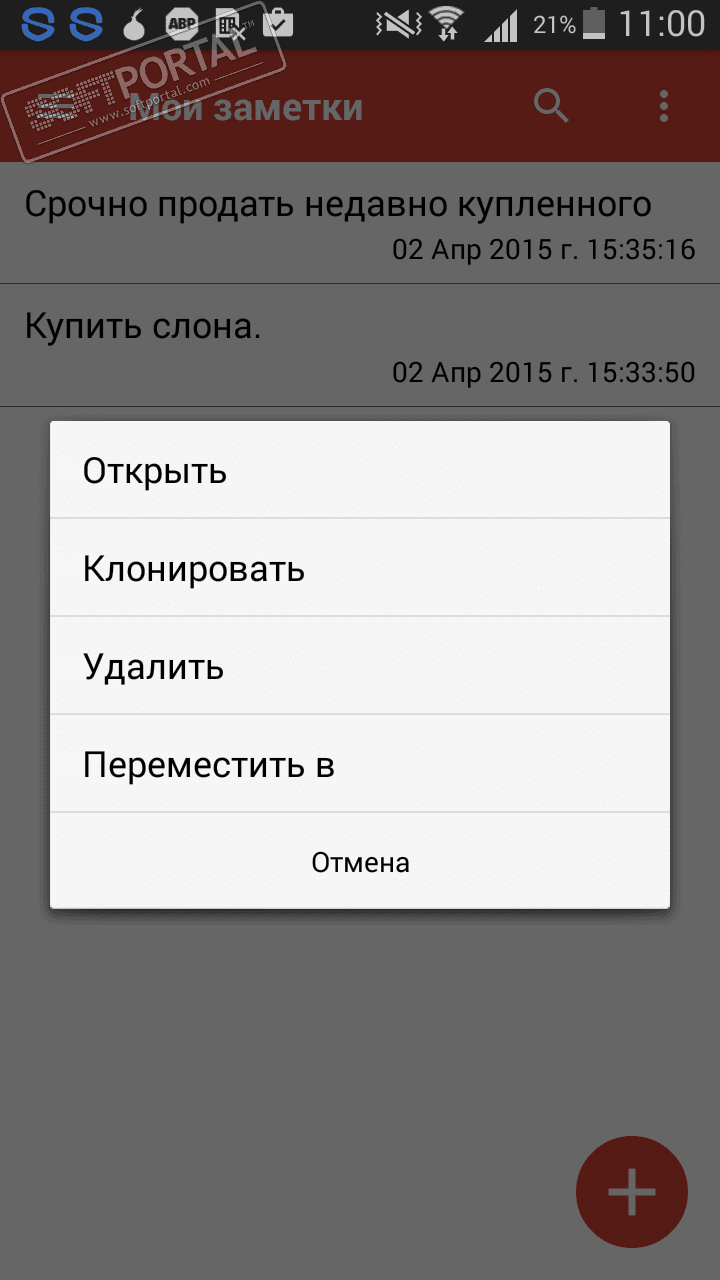Open the search icon in the app bar
Screen dimensions: 720x1280
point(551,106)
